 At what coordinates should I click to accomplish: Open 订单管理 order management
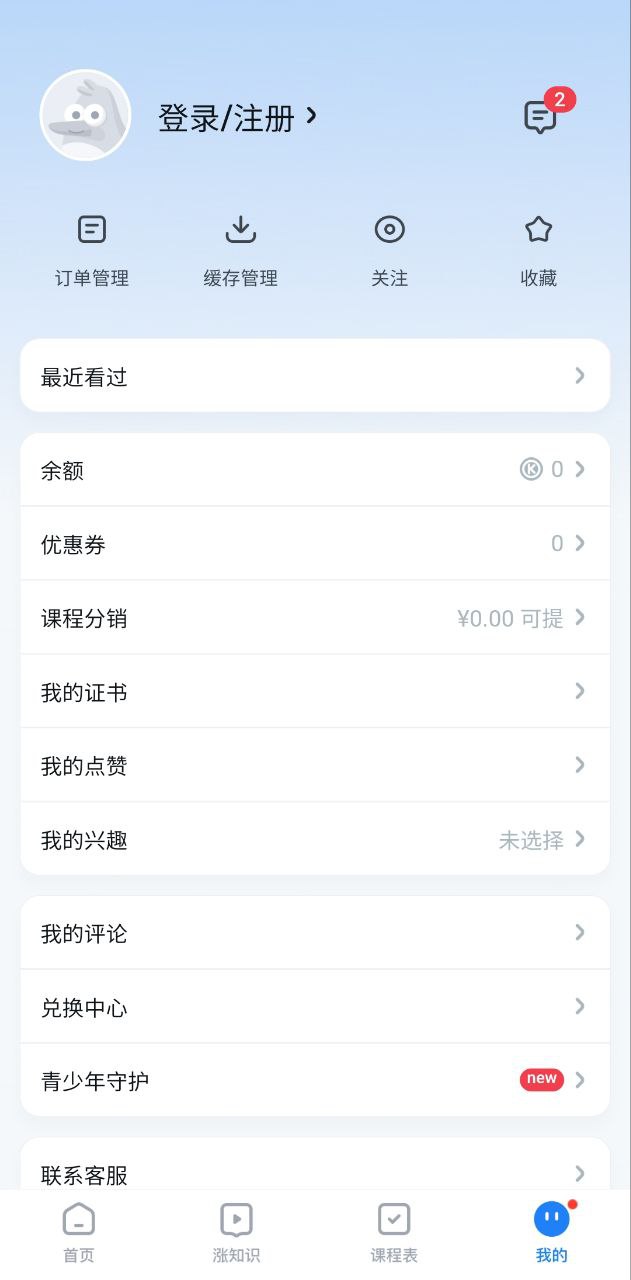[92, 251]
